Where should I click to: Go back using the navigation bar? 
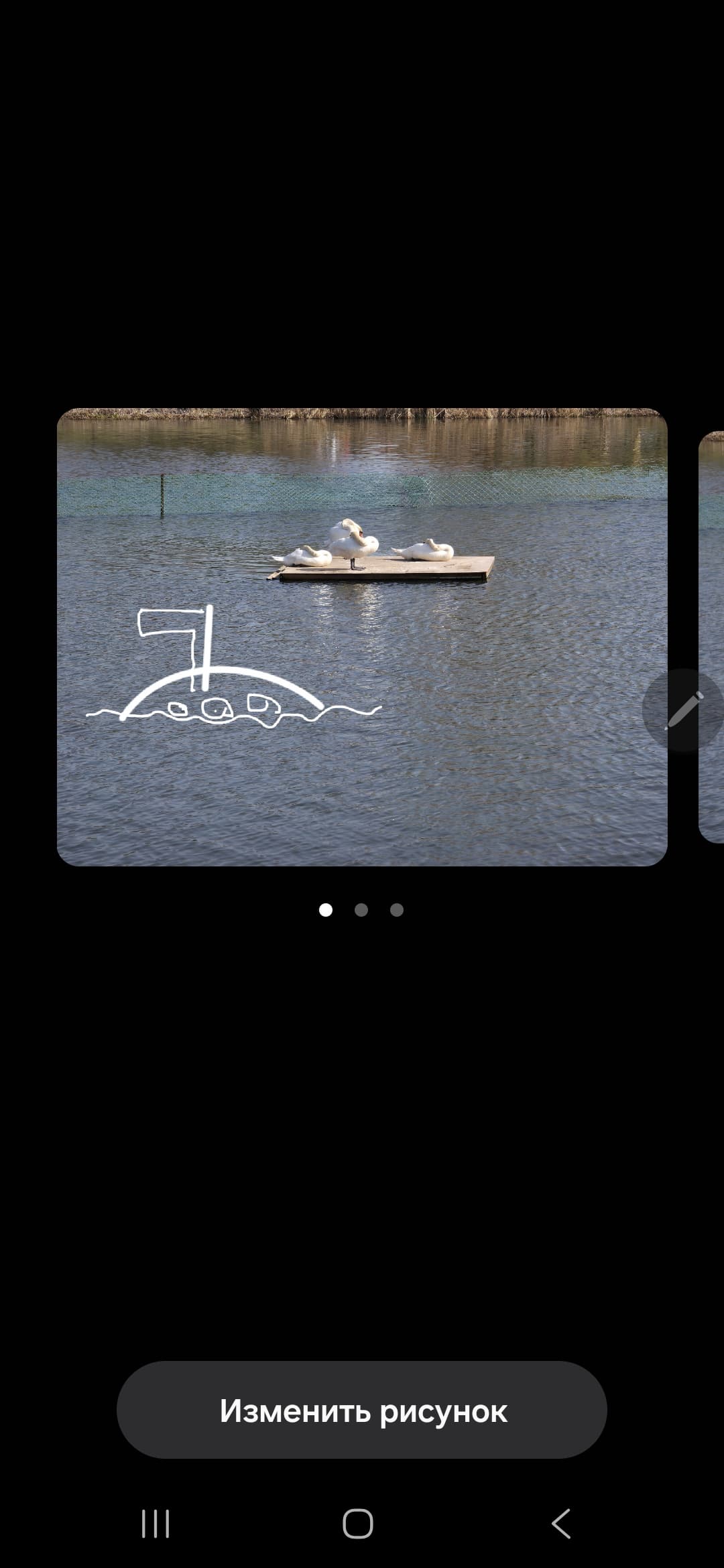(561, 1524)
